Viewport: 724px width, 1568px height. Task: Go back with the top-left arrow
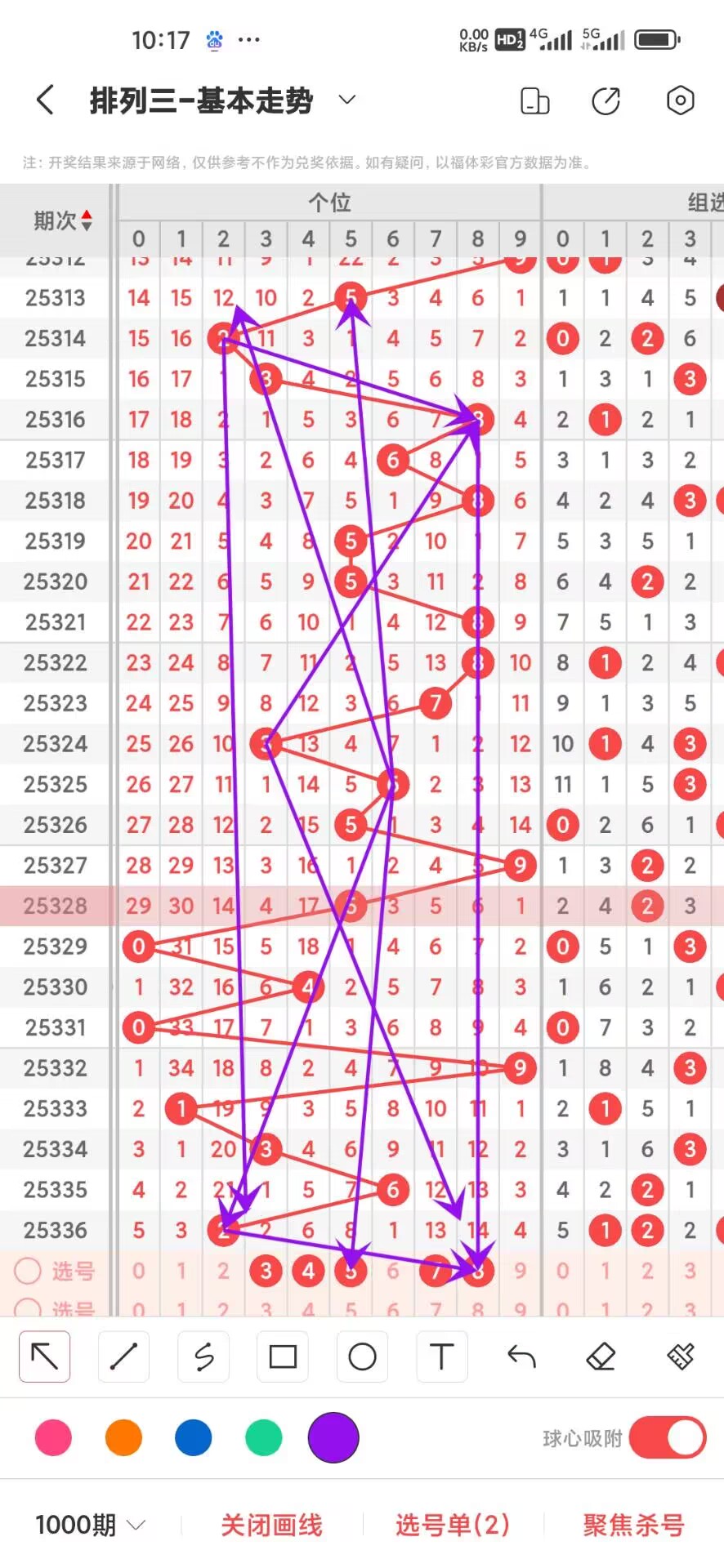click(x=46, y=100)
